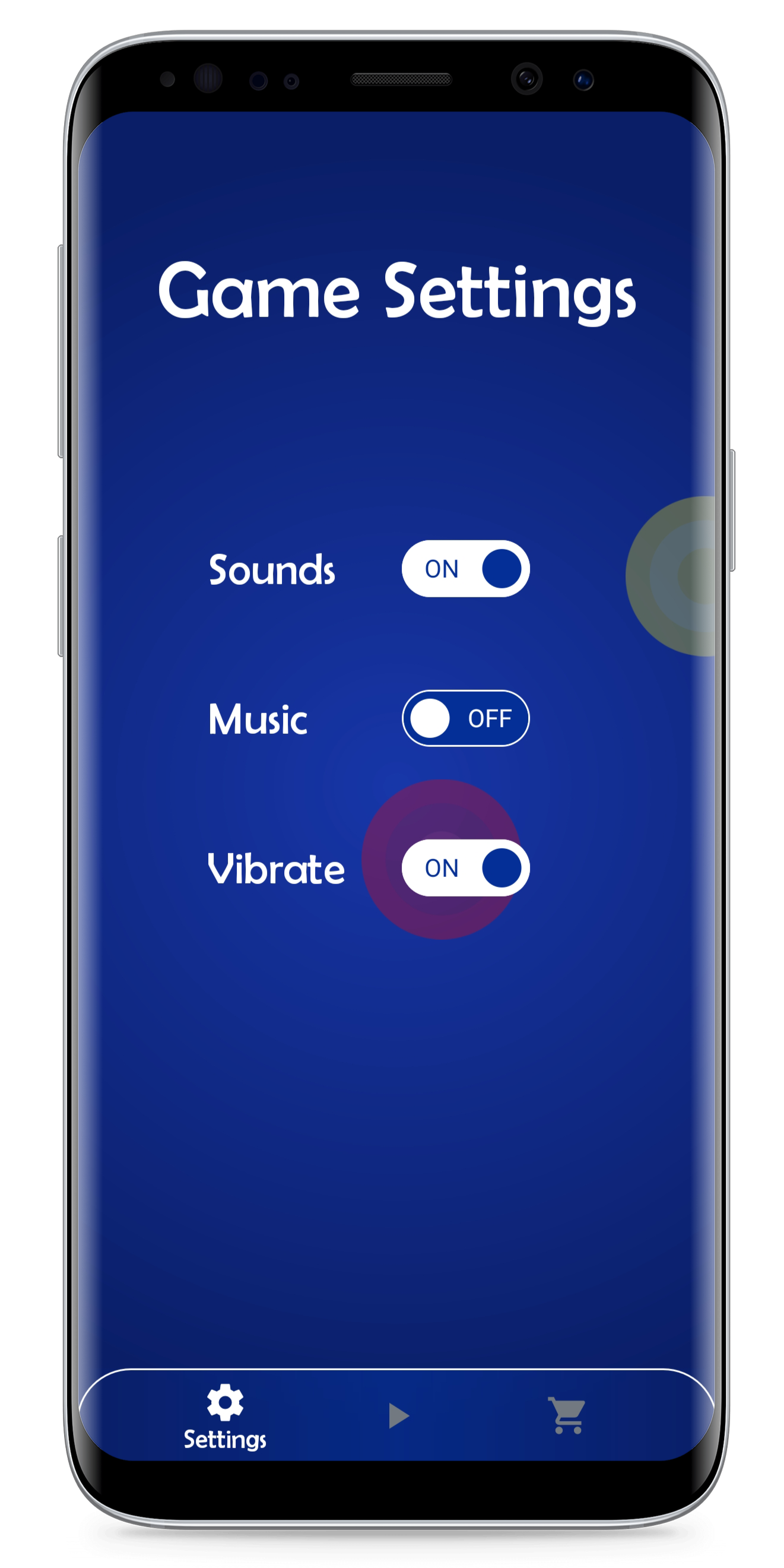Disable the Vibrate switch

pyautogui.click(x=465, y=867)
